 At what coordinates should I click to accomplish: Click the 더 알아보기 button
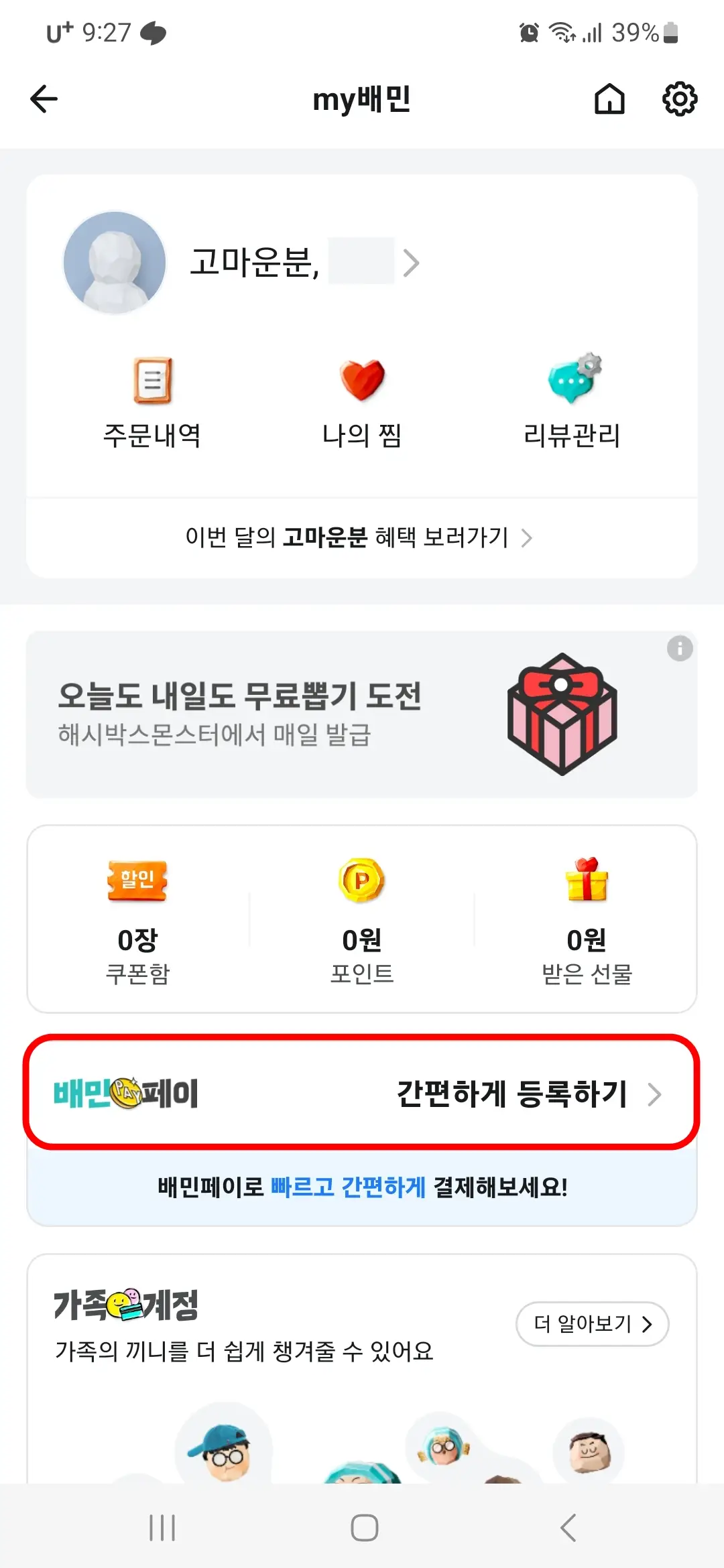pyautogui.click(x=591, y=1324)
